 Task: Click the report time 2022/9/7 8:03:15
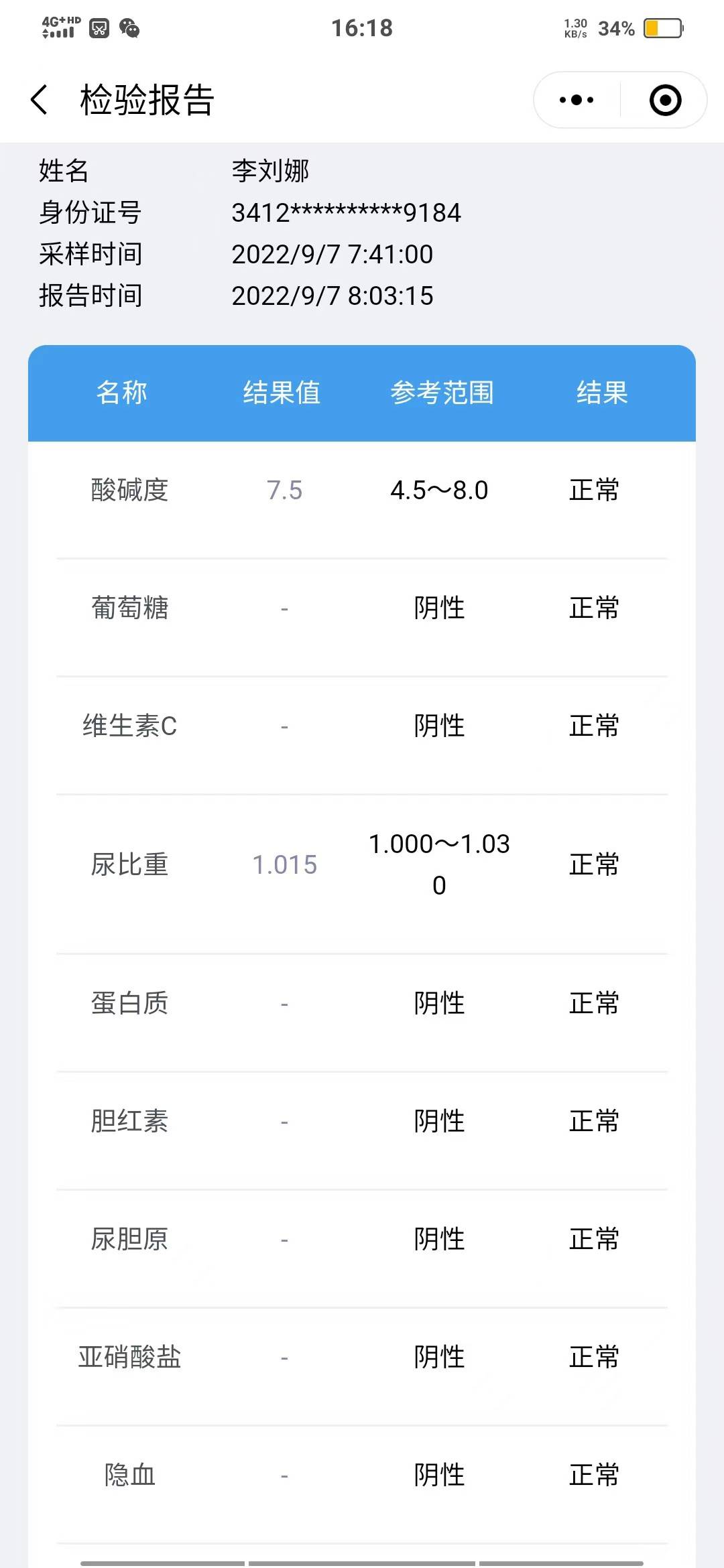pos(333,296)
